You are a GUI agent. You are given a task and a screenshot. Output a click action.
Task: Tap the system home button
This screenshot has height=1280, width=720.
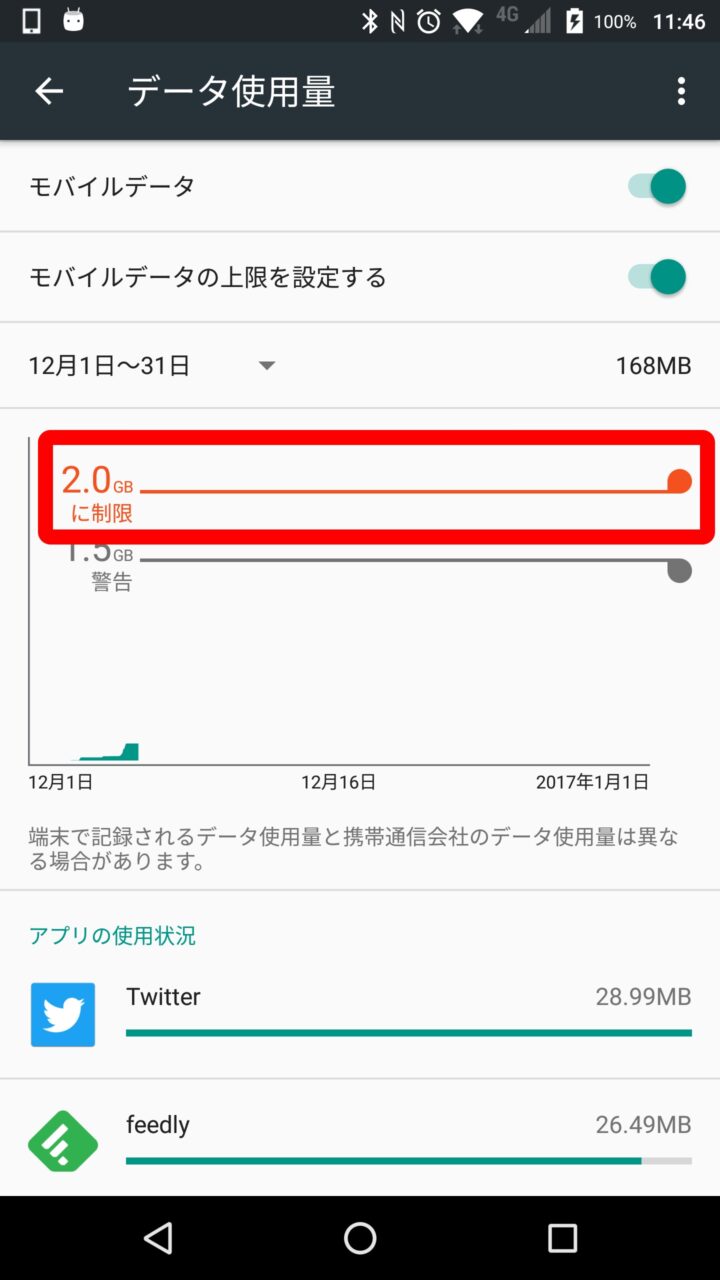[360, 1238]
